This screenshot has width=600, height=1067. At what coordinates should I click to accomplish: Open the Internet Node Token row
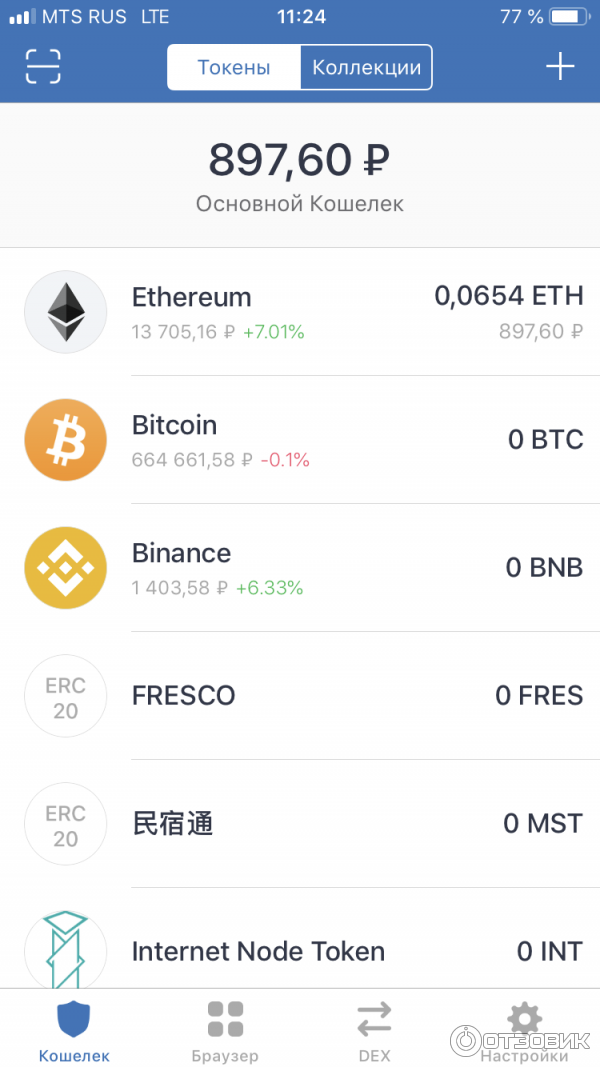[300, 950]
